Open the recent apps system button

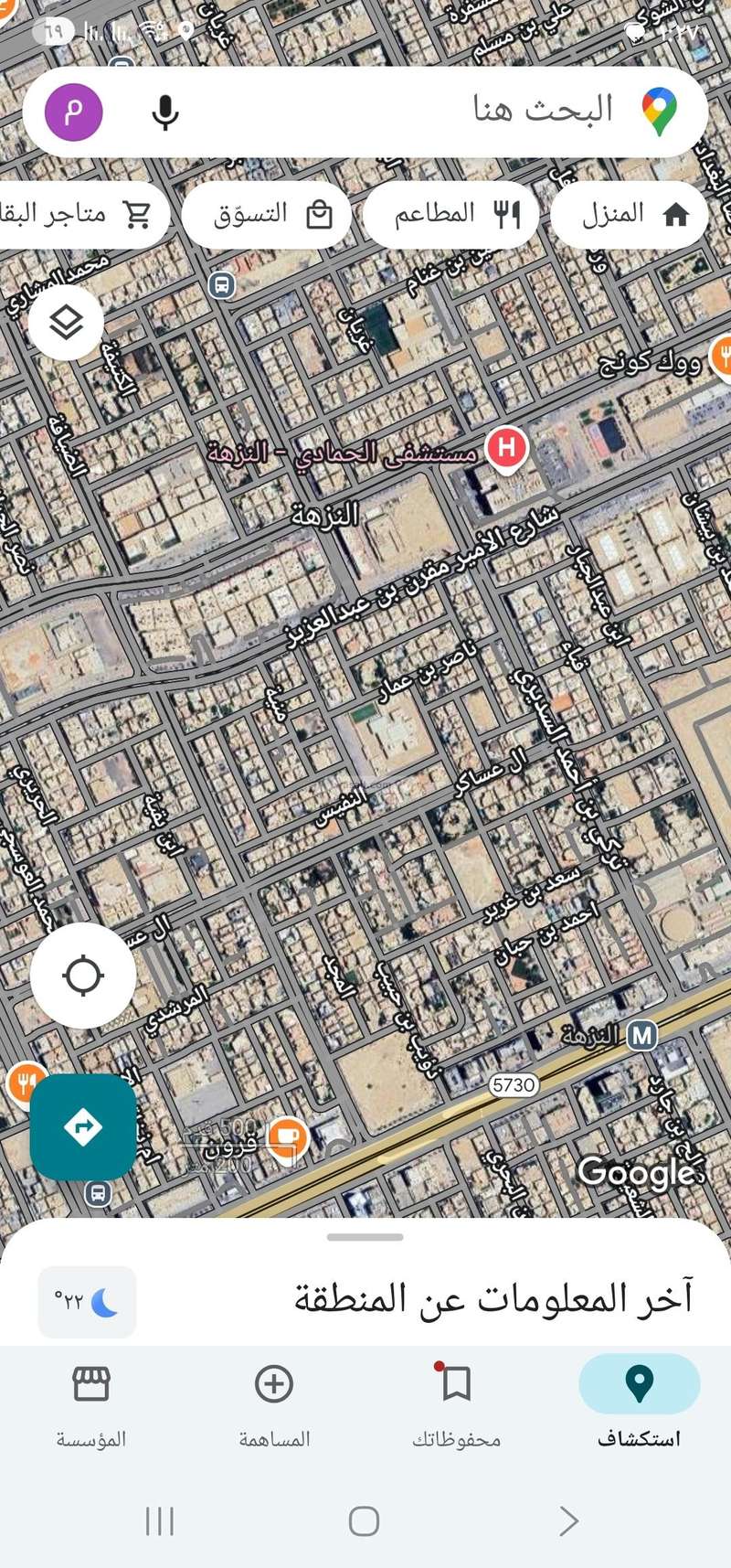(x=160, y=1520)
